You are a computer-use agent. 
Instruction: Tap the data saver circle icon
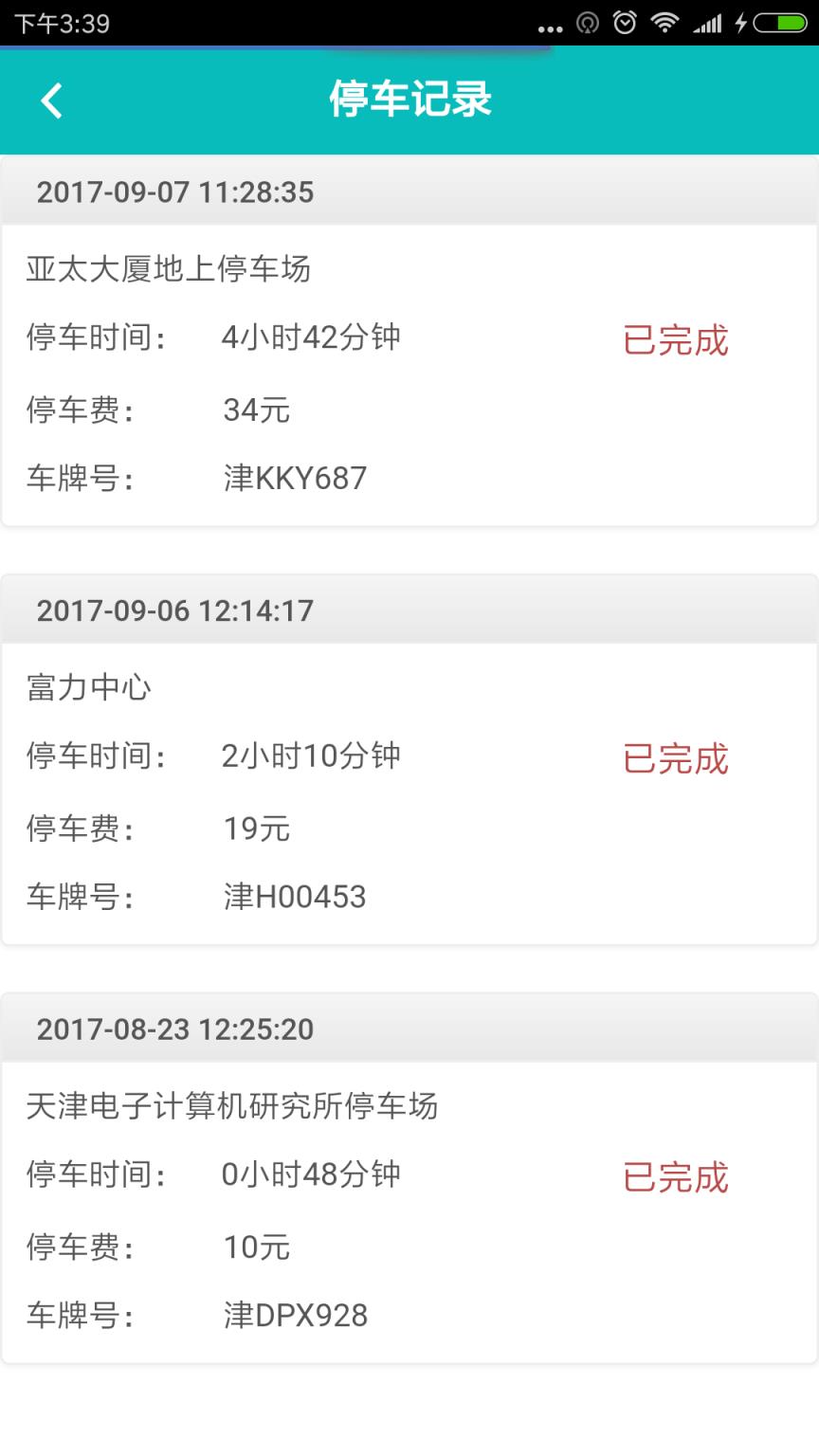588,26
